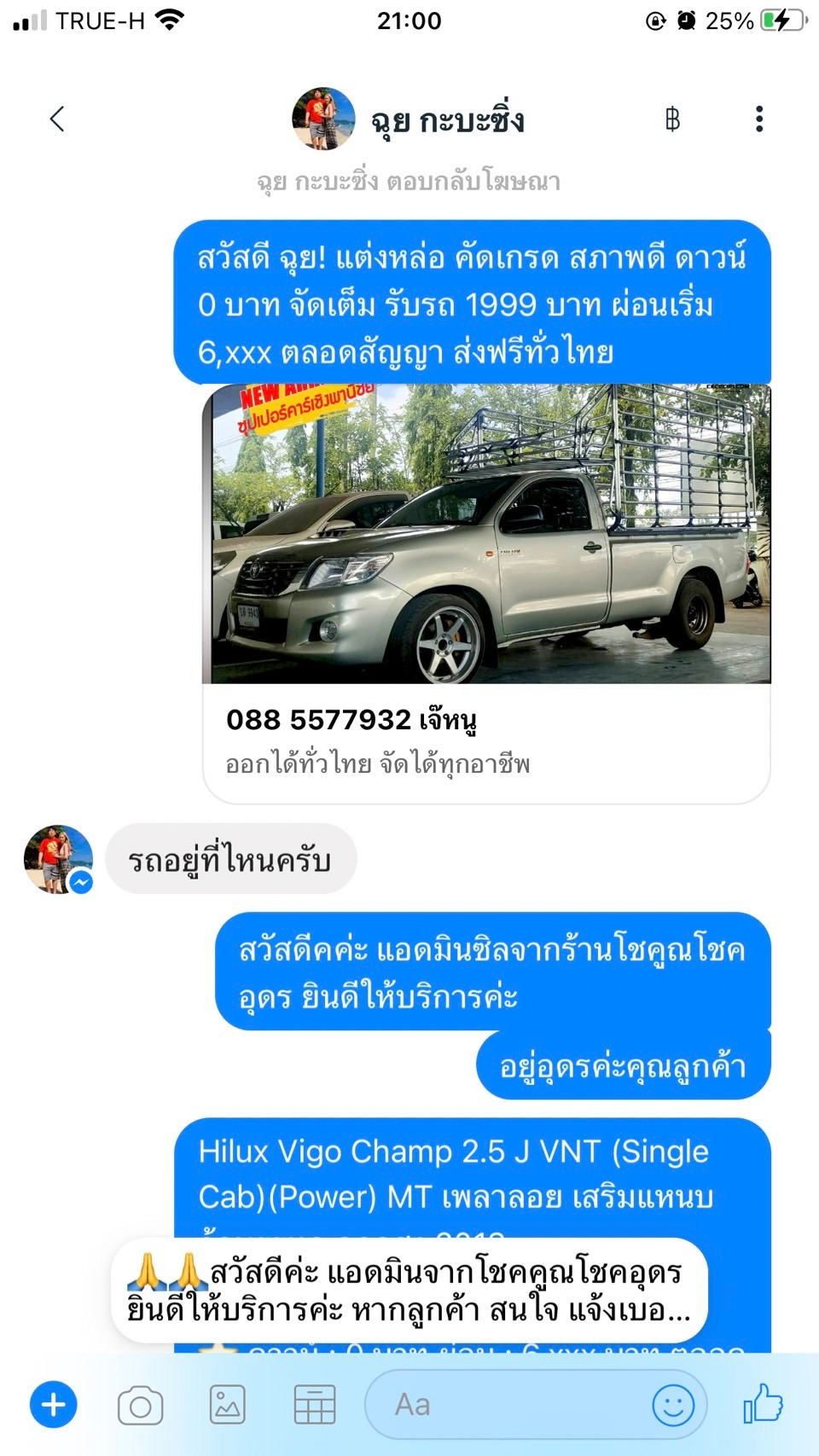Open the blue plus attachments button

54,1404
